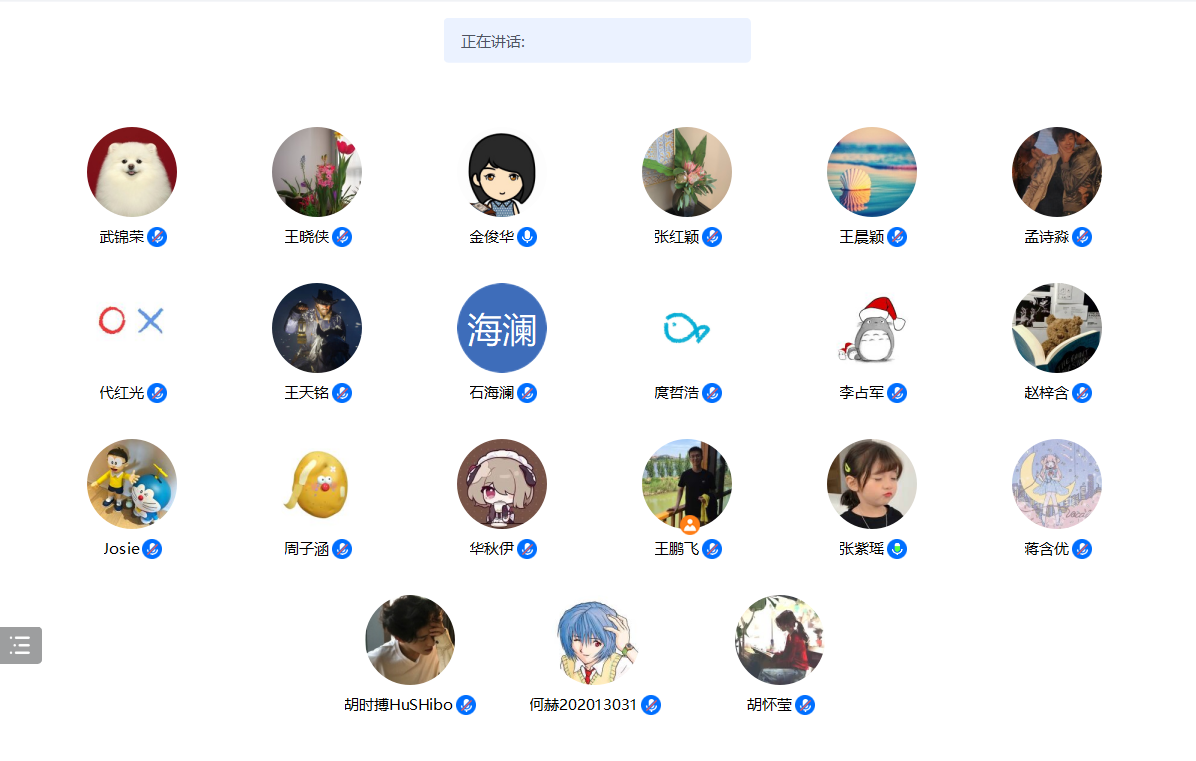Open the participant list side button
This screenshot has width=1196, height=761.
click(20, 645)
